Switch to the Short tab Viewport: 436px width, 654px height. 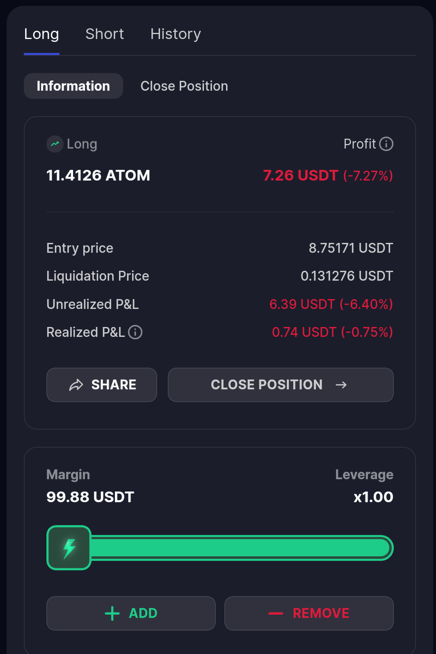tap(104, 34)
